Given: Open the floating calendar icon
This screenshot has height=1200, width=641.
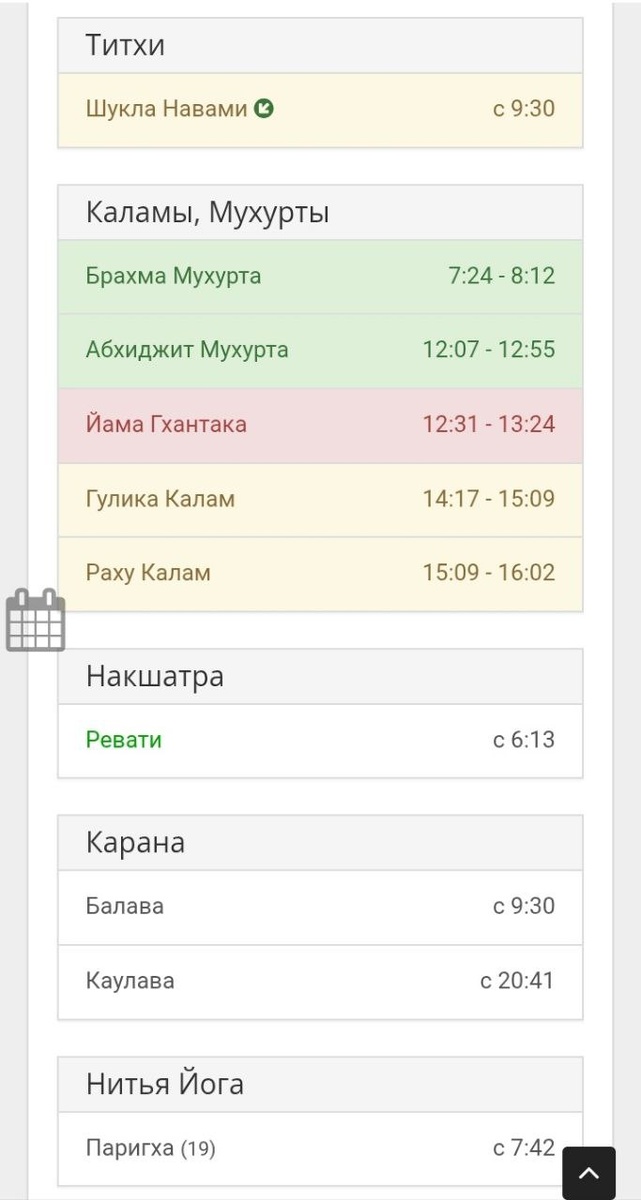Looking at the screenshot, I should 36,621.
